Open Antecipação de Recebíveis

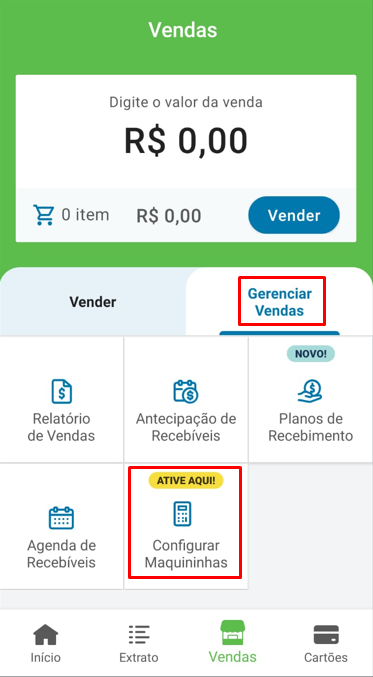pyautogui.click(x=186, y=399)
